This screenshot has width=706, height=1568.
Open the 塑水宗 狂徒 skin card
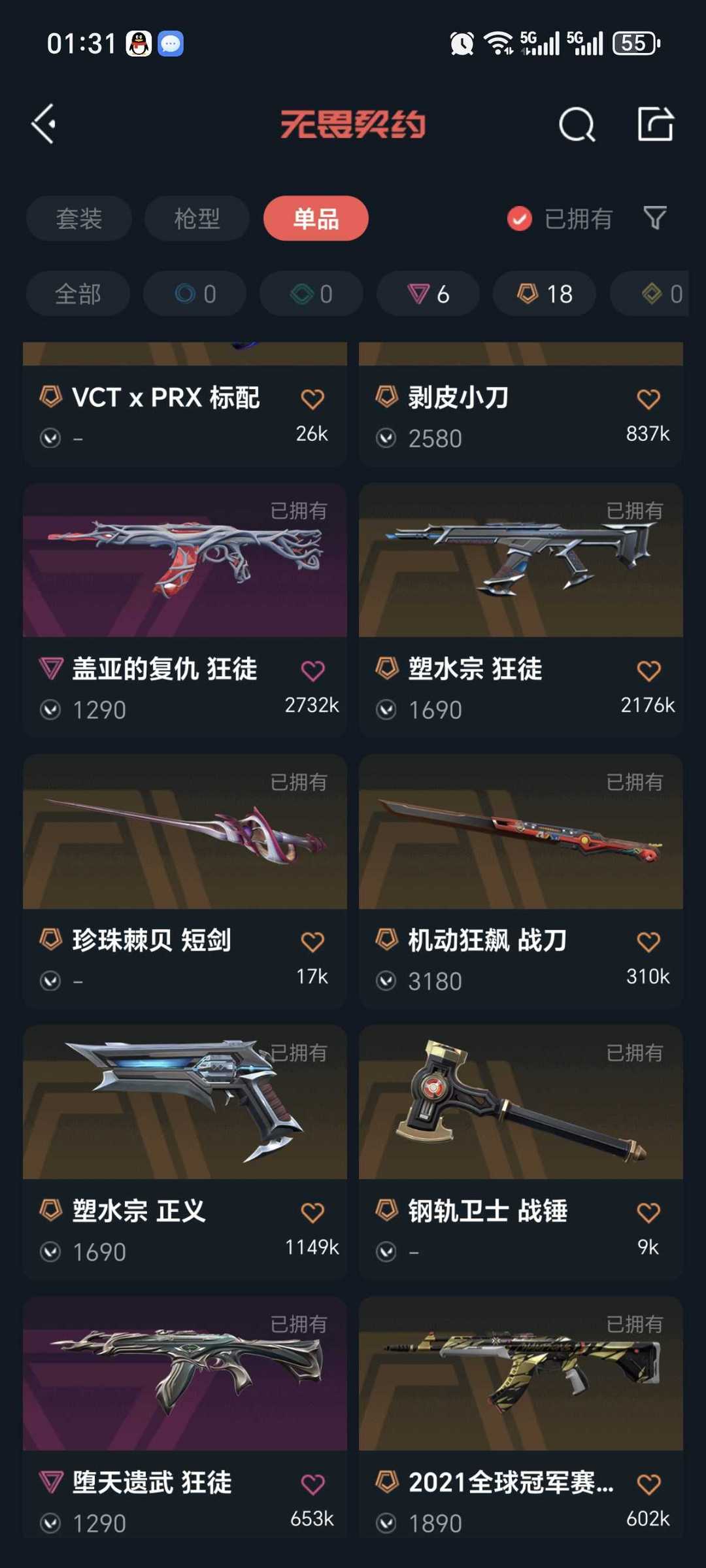[521, 610]
